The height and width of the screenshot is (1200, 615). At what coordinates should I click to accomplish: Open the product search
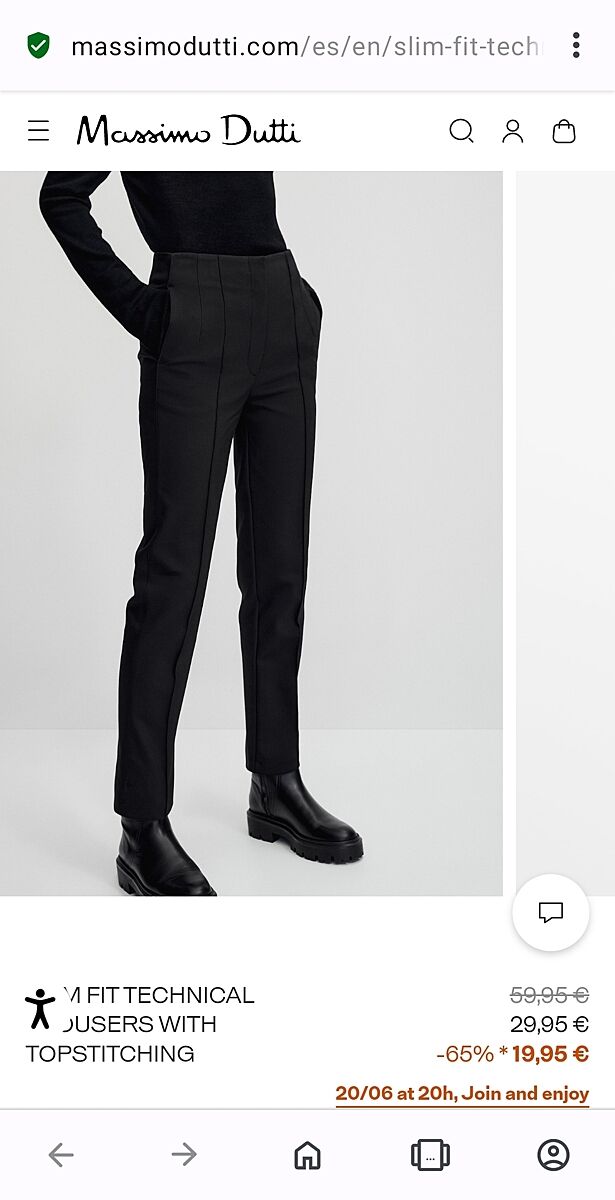click(461, 131)
